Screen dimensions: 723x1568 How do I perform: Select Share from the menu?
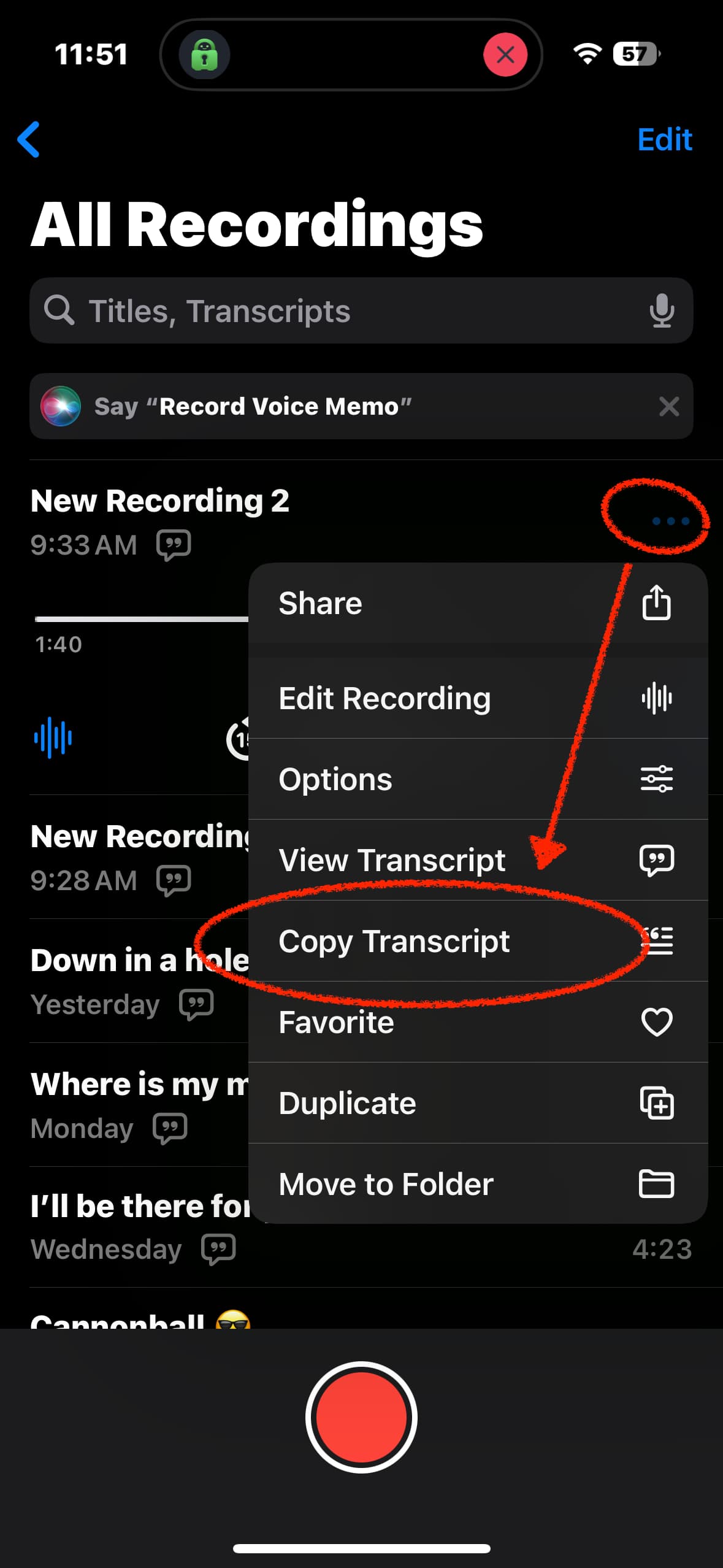click(x=477, y=603)
